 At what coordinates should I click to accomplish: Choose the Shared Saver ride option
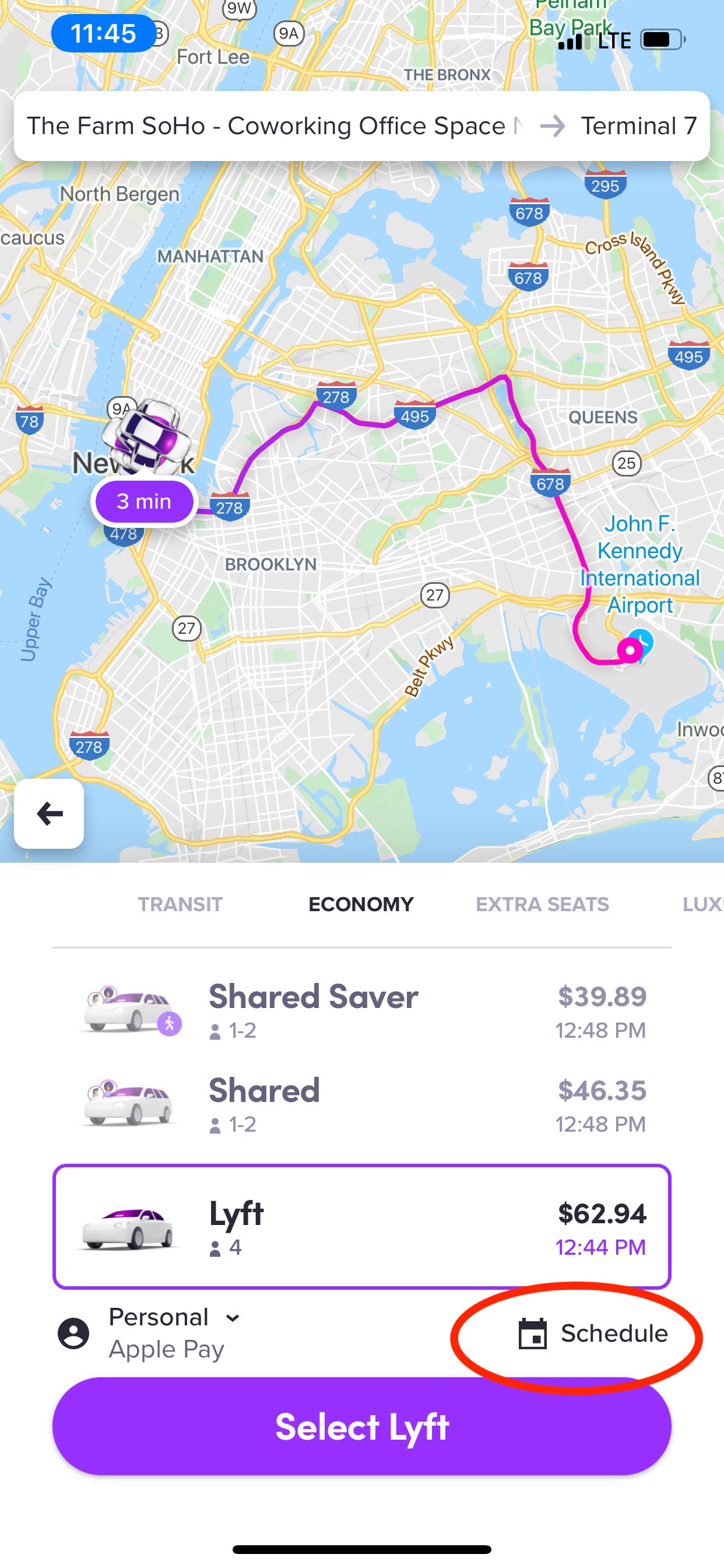361,1010
